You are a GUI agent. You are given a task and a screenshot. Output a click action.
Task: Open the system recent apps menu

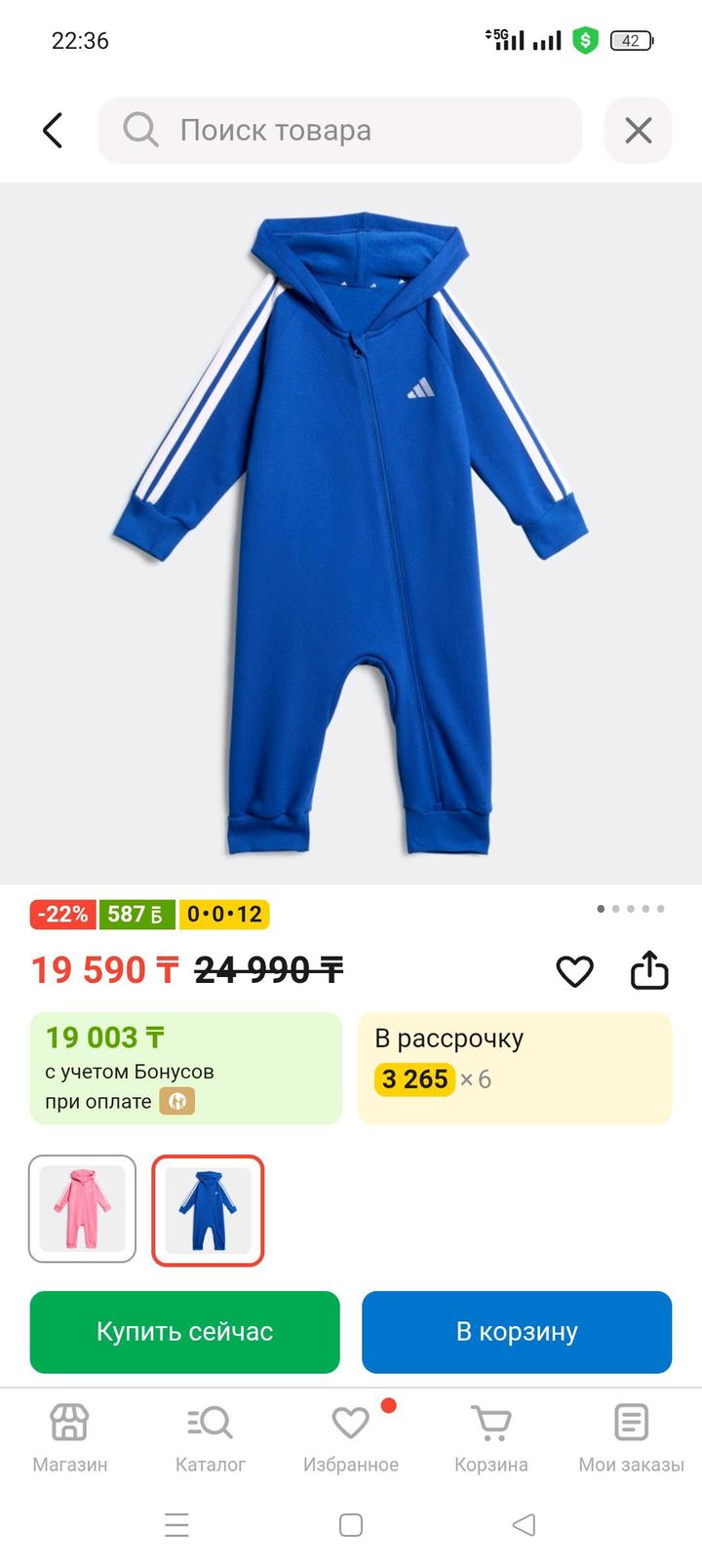point(176,1525)
